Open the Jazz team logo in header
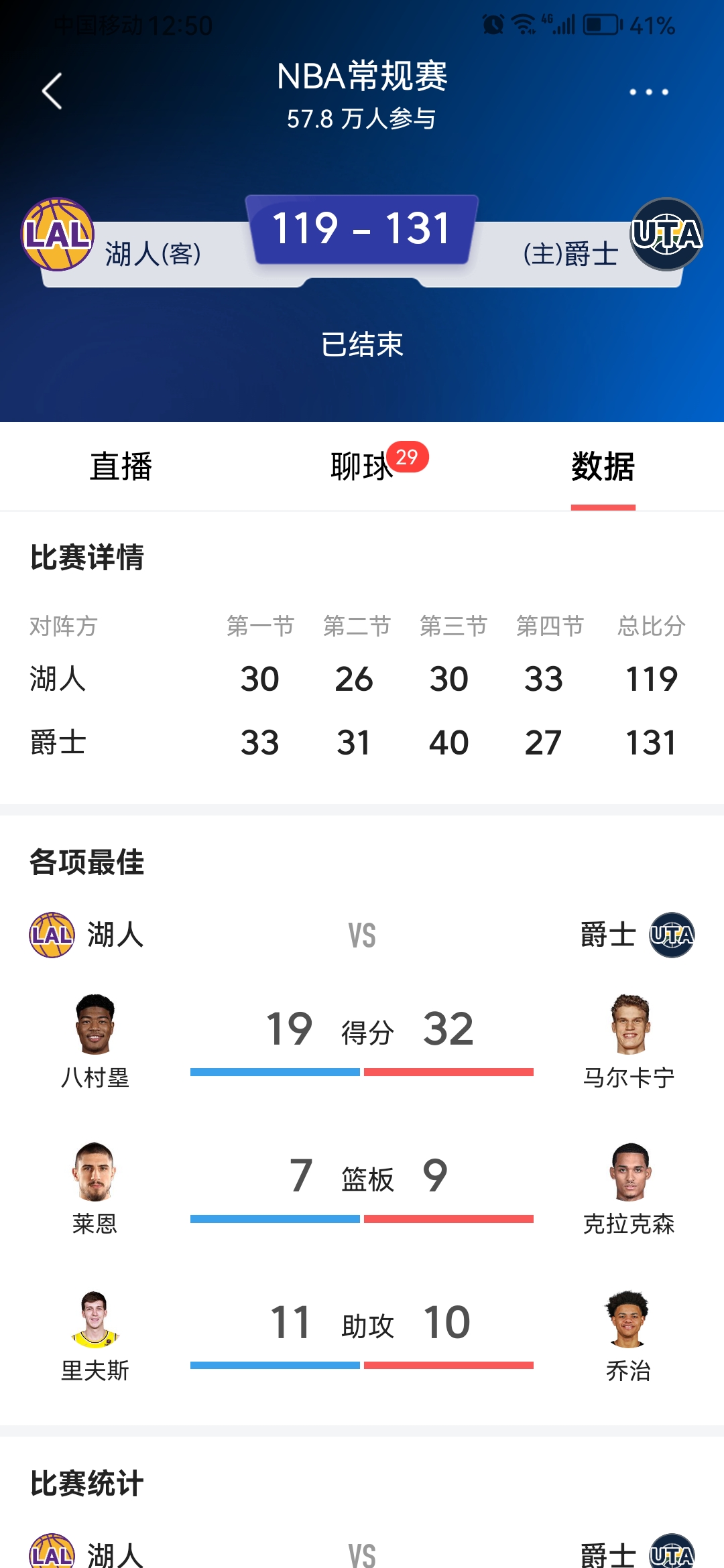This screenshot has height=1568, width=724. (x=666, y=234)
